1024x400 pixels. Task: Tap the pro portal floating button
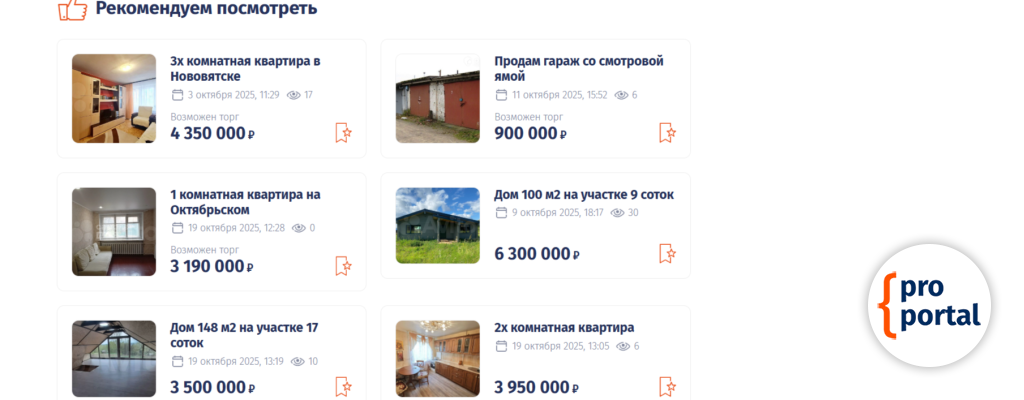(929, 305)
